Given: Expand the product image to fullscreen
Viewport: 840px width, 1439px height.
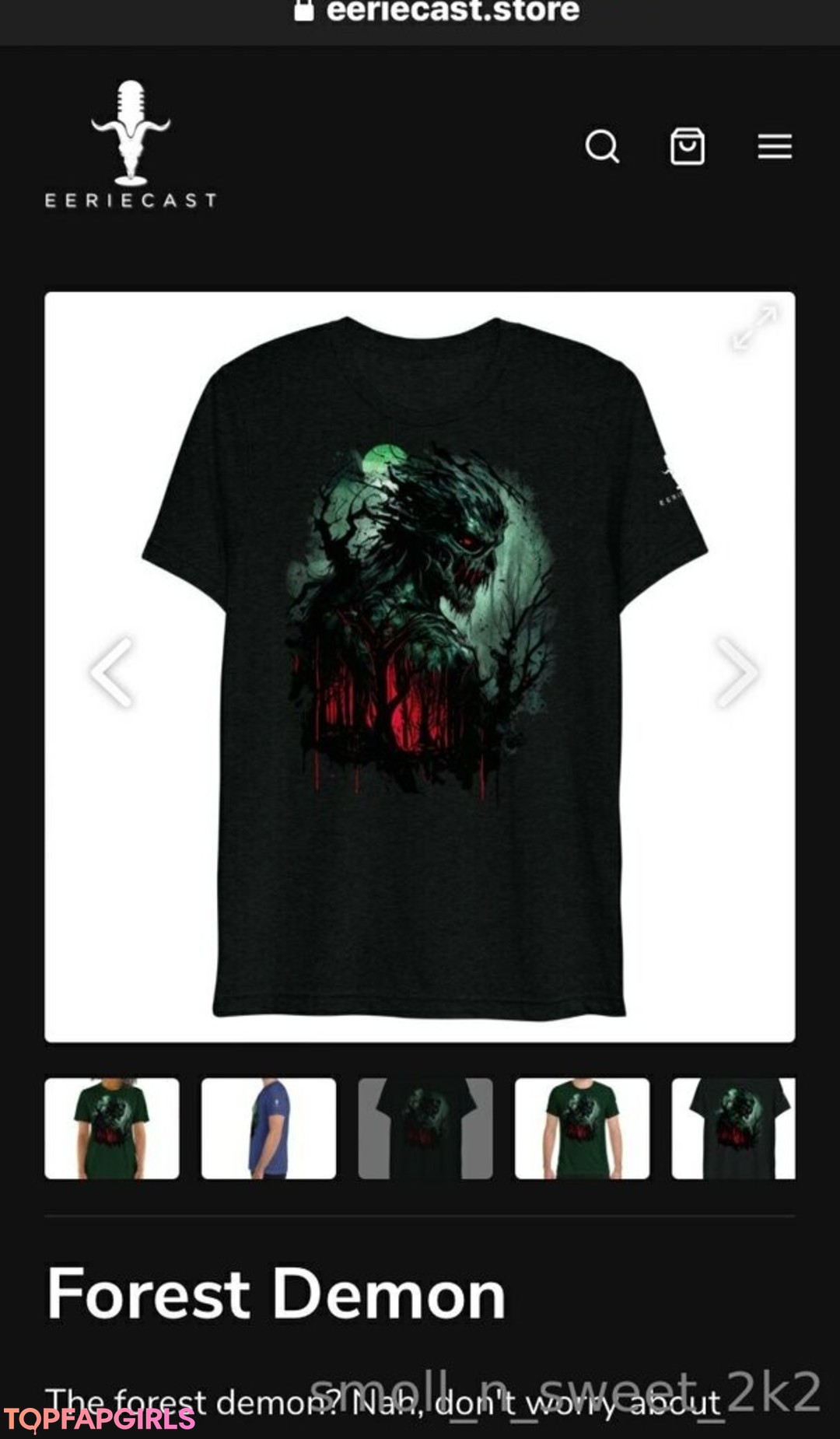Looking at the screenshot, I should click(x=754, y=327).
